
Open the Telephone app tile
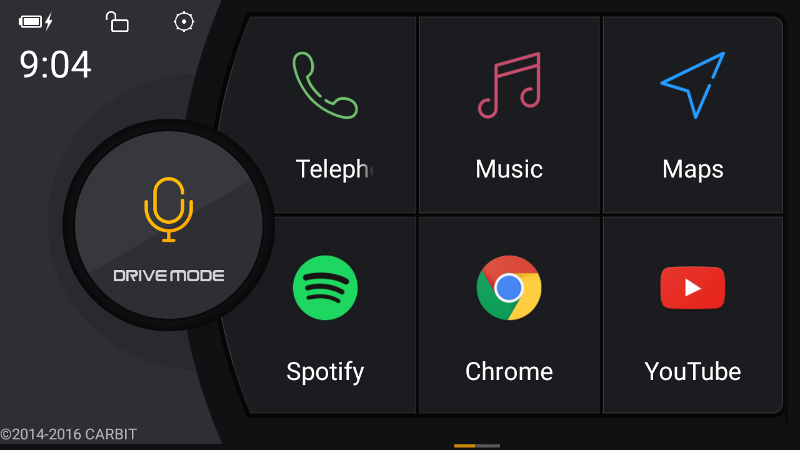click(325, 115)
